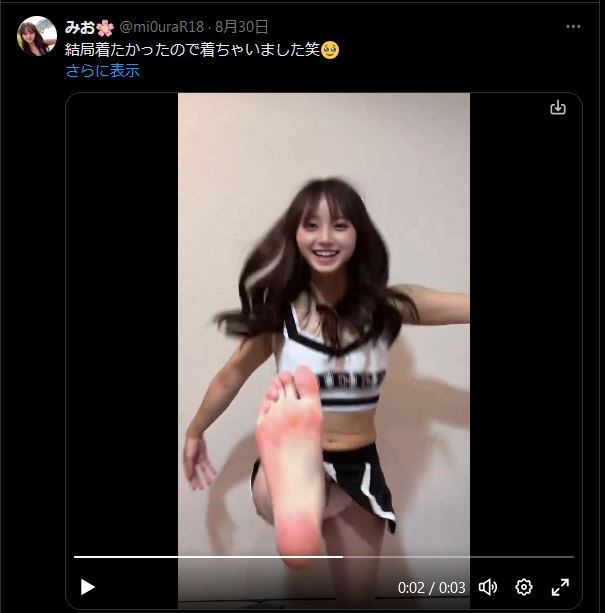
Task: Open video playback settings
Action: (x=524, y=587)
